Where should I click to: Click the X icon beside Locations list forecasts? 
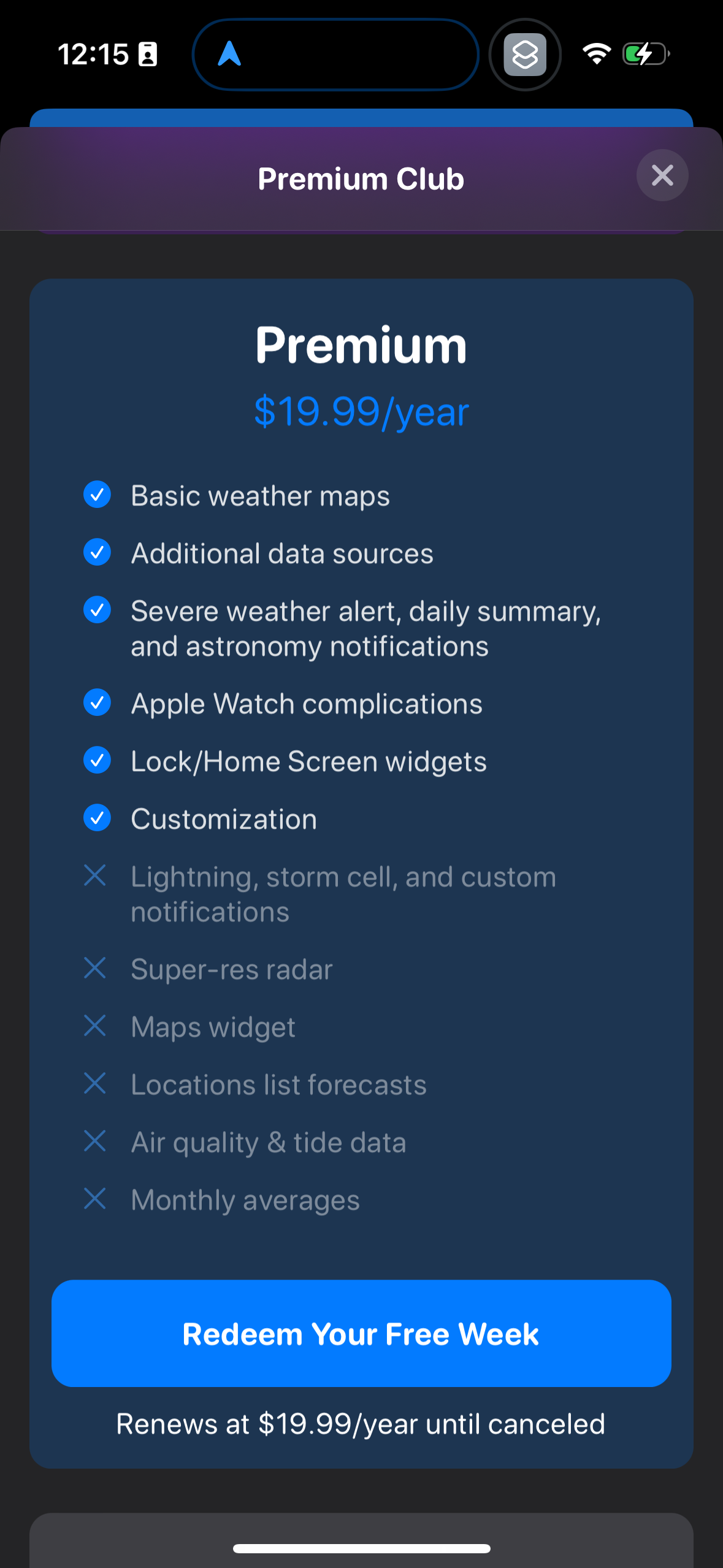pos(96,1083)
